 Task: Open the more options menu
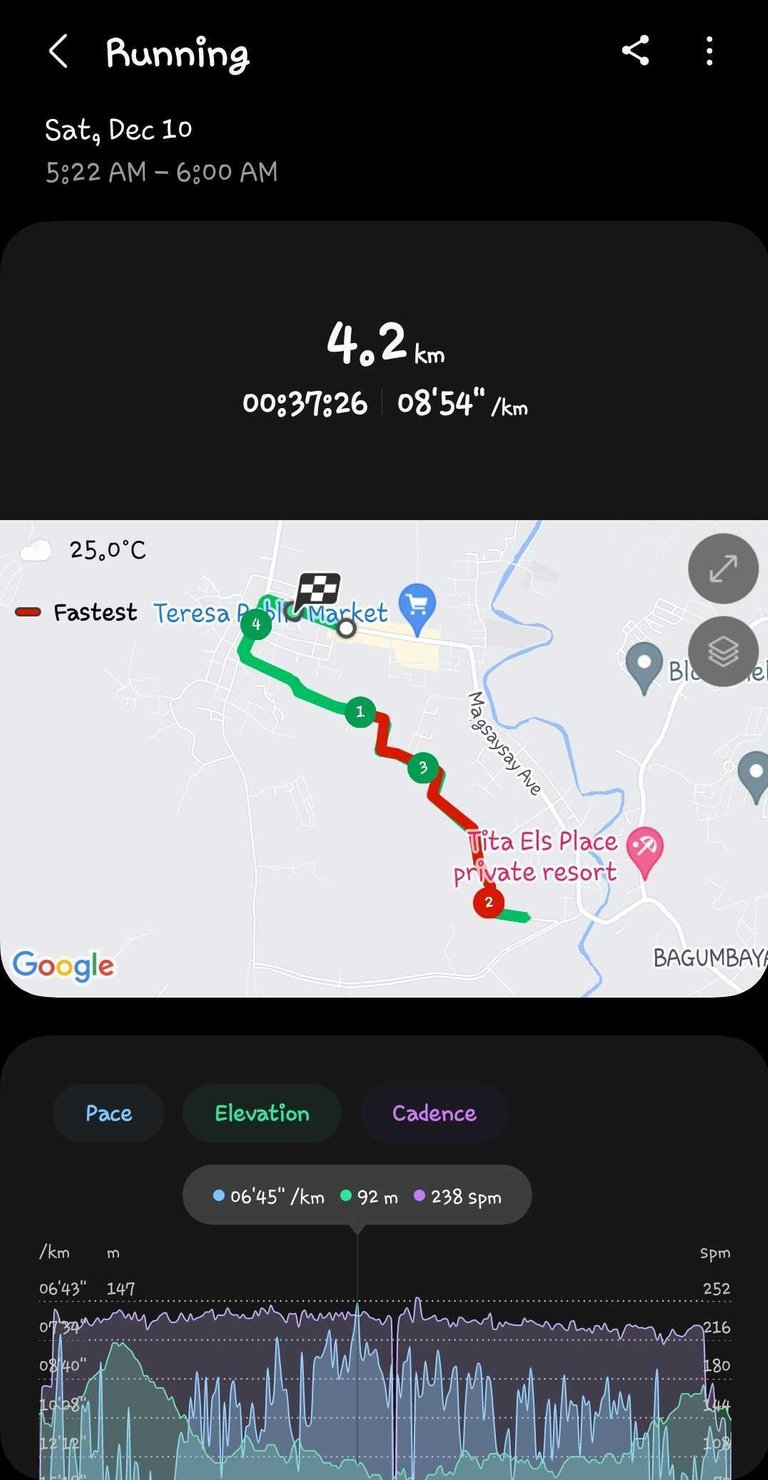coord(709,51)
